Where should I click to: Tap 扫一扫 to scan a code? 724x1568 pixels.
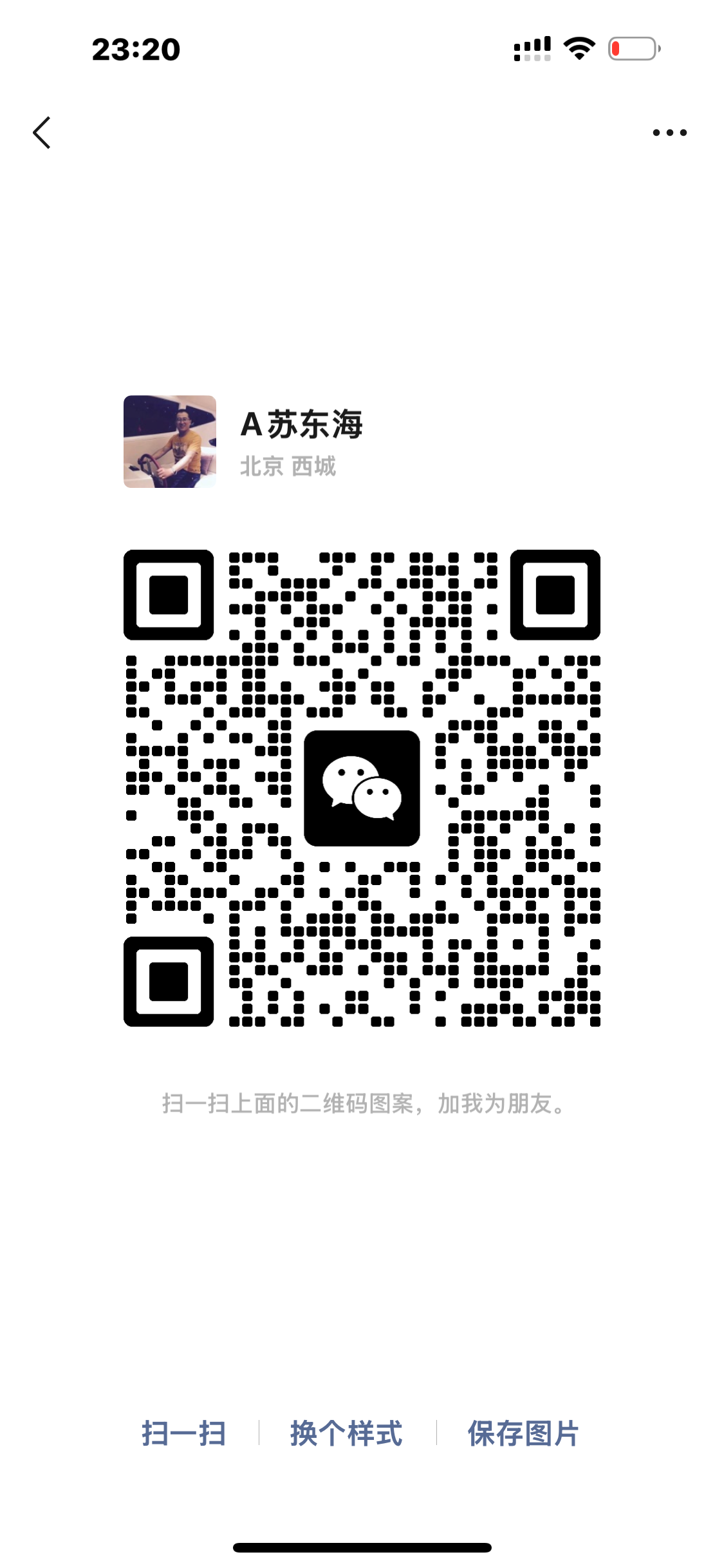click(184, 1433)
